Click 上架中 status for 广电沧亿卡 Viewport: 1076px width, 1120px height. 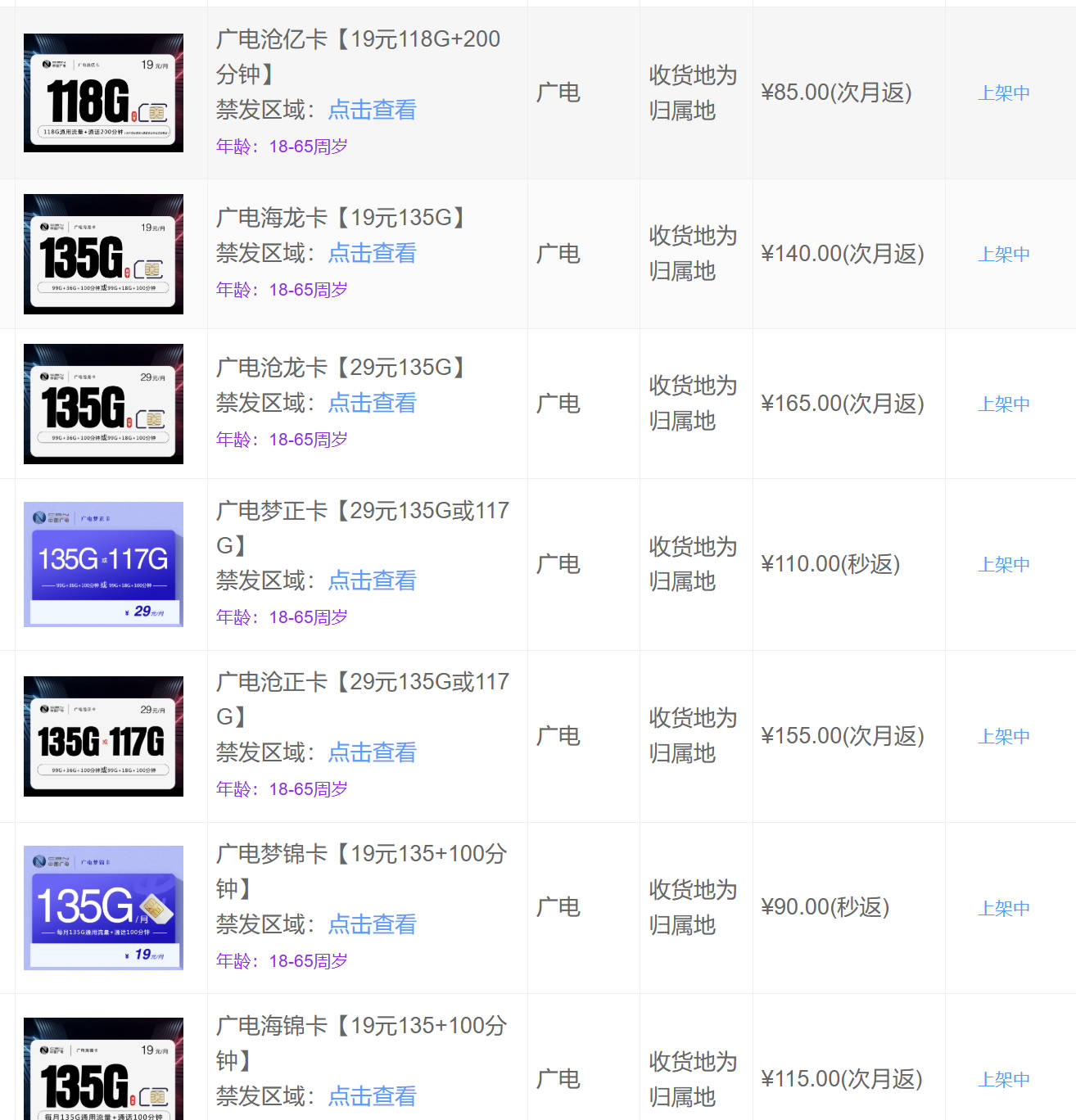click(x=1004, y=93)
